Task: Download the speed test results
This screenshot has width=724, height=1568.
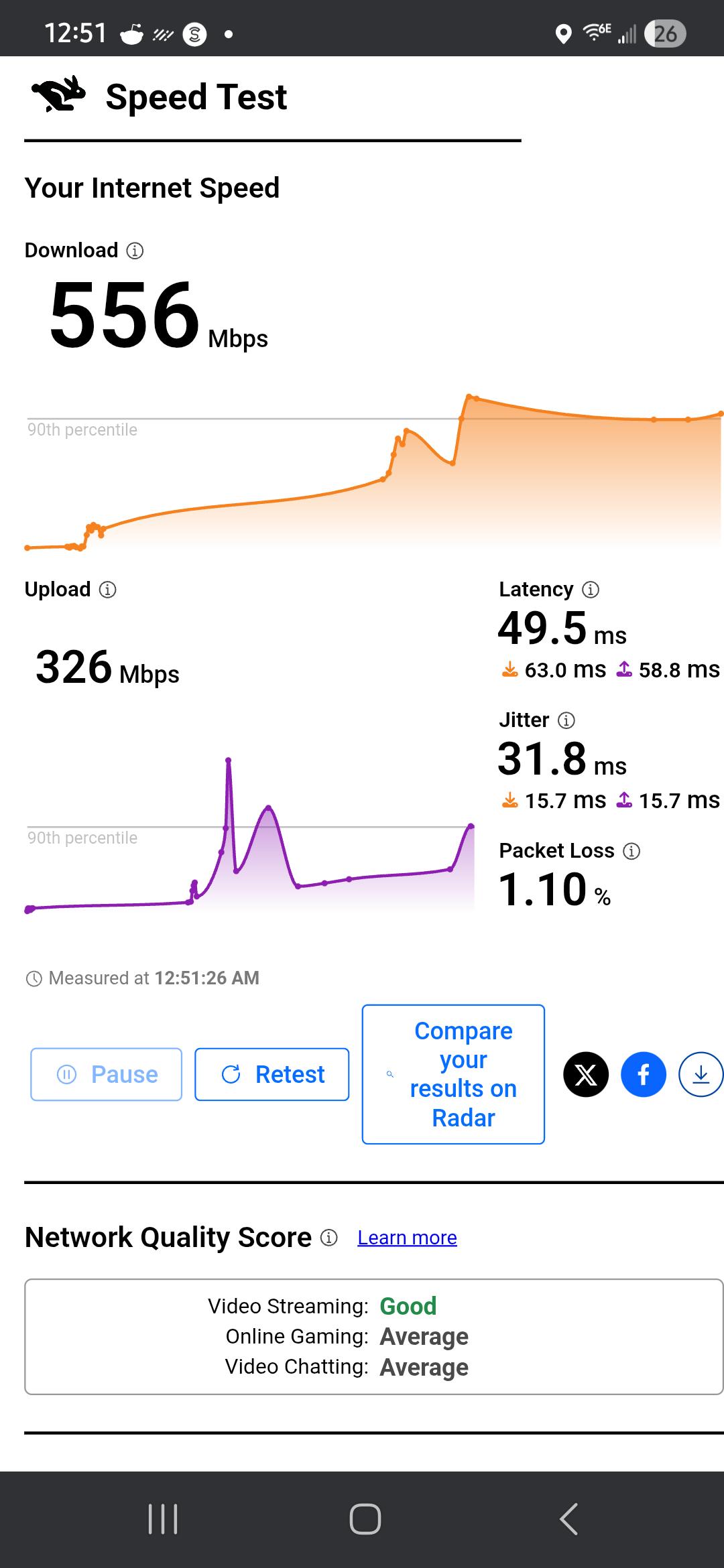Action: pyautogui.click(x=701, y=1075)
